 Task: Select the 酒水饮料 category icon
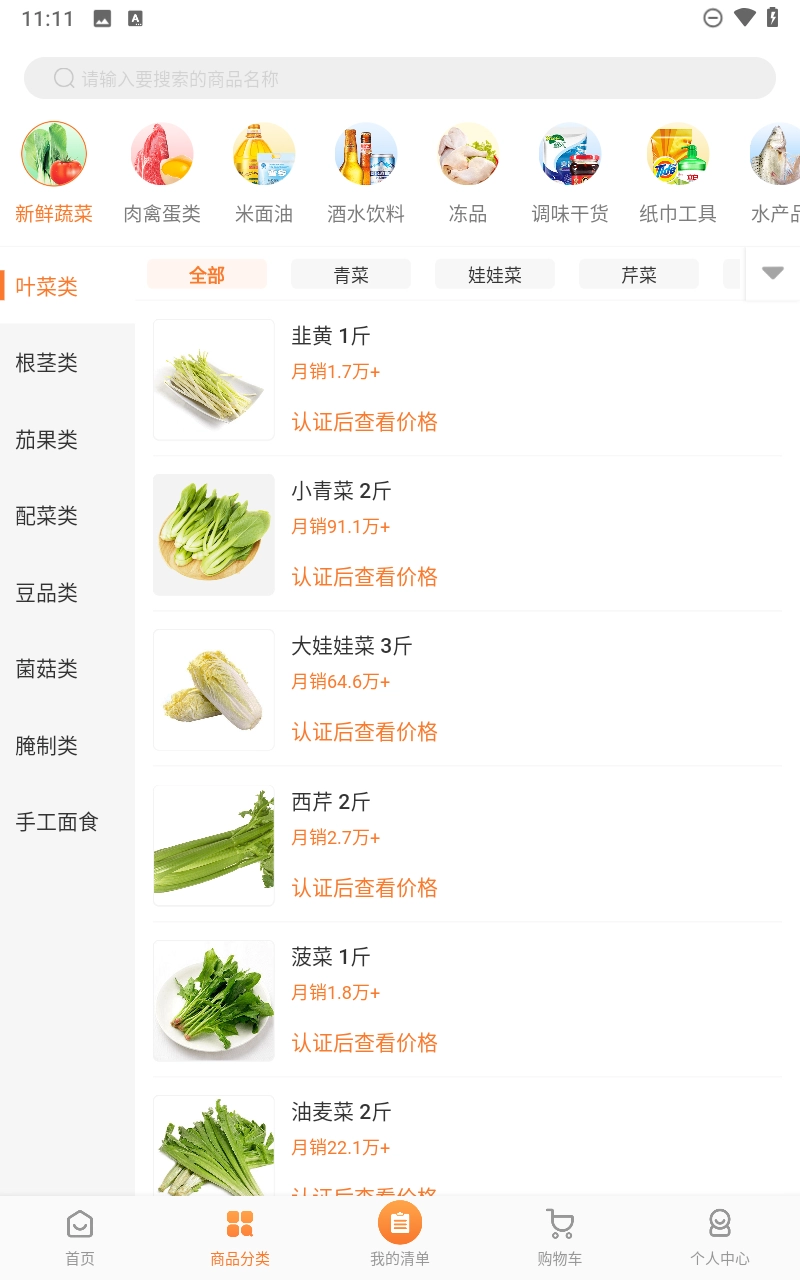[366, 153]
